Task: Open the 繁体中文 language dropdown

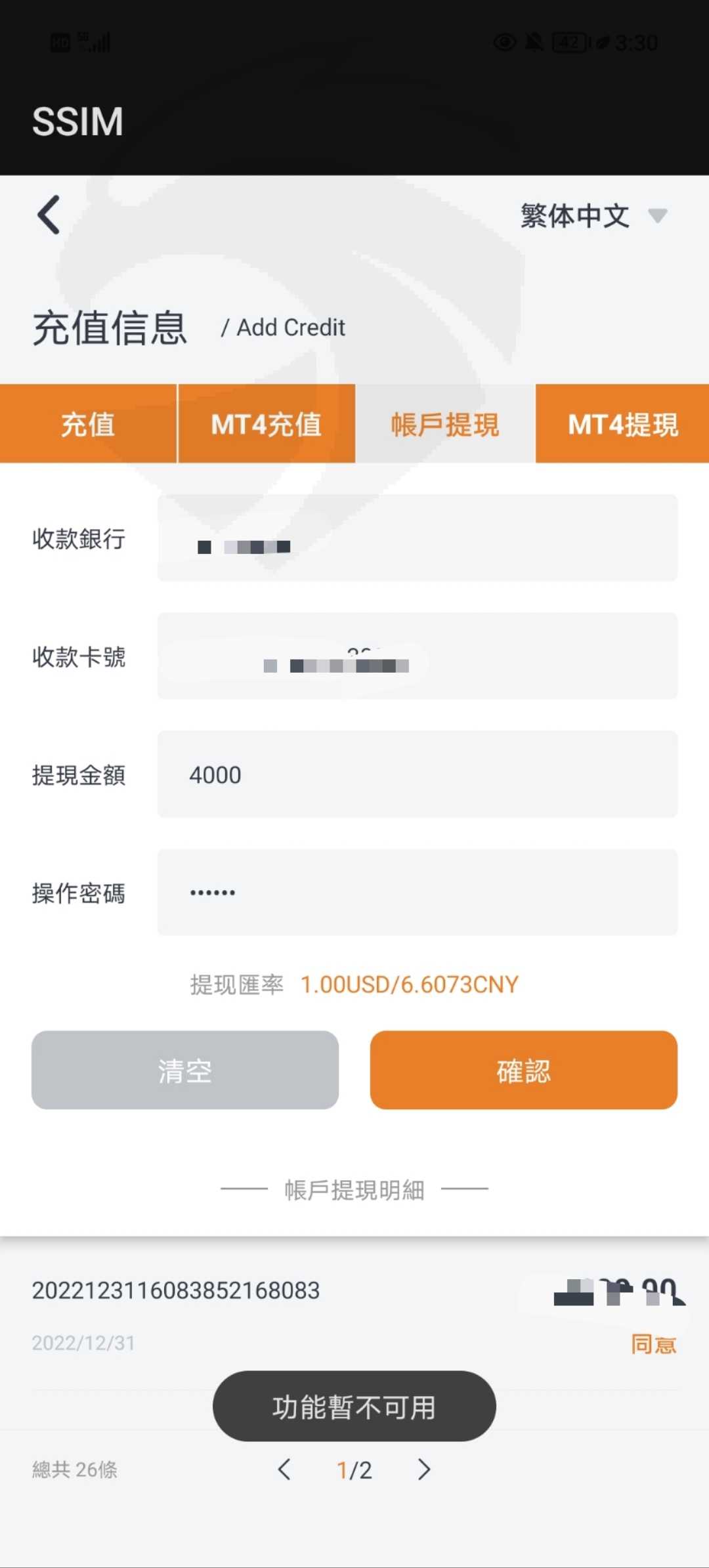Action: (594, 215)
